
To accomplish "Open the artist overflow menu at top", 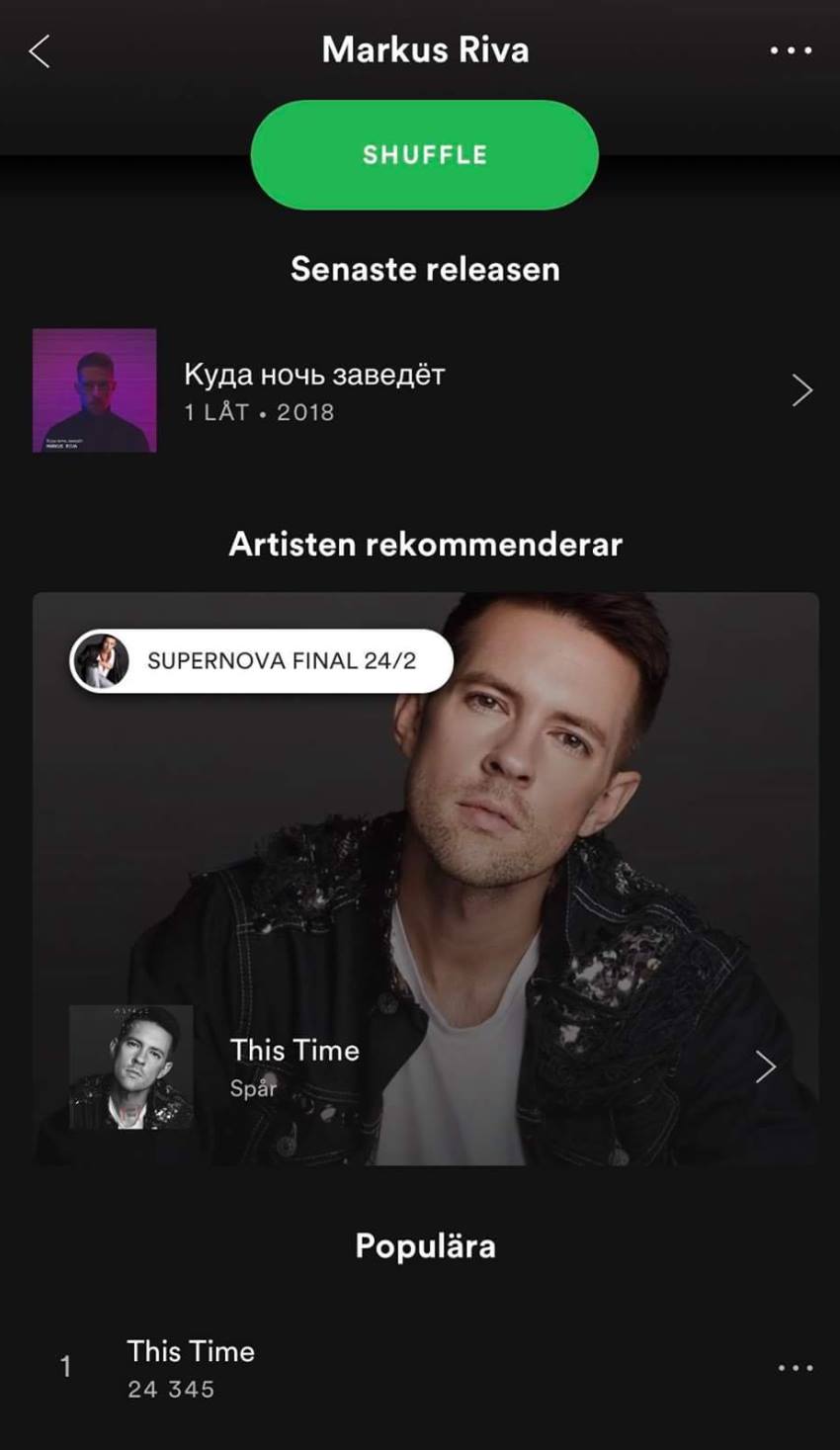I will [791, 50].
